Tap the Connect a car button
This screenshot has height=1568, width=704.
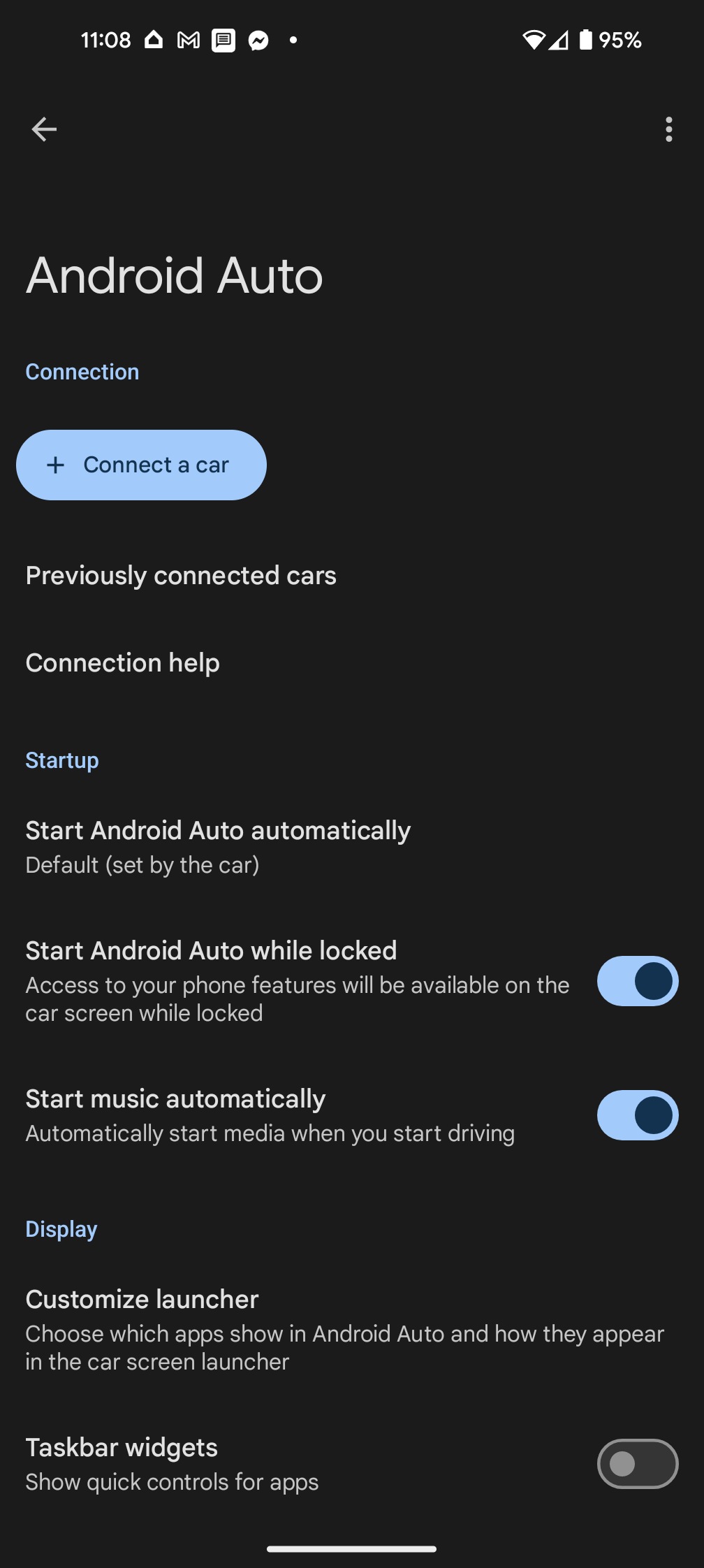tap(142, 465)
